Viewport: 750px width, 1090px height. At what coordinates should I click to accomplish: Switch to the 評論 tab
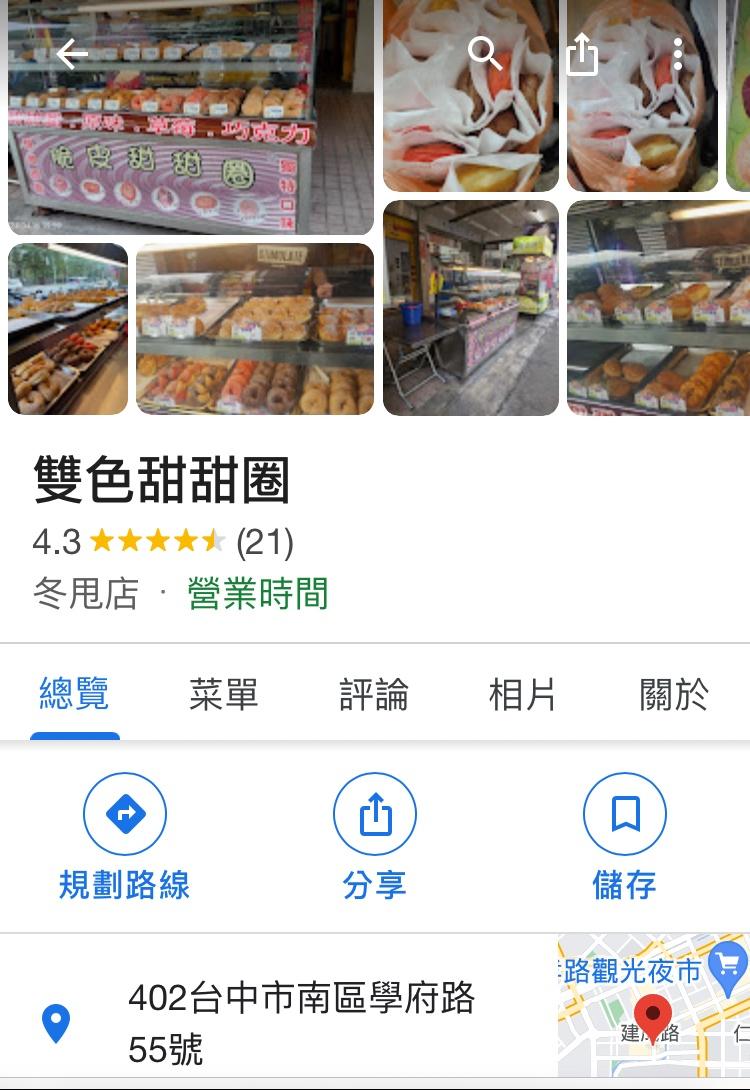pyautogui.click(x=374, y=694)
